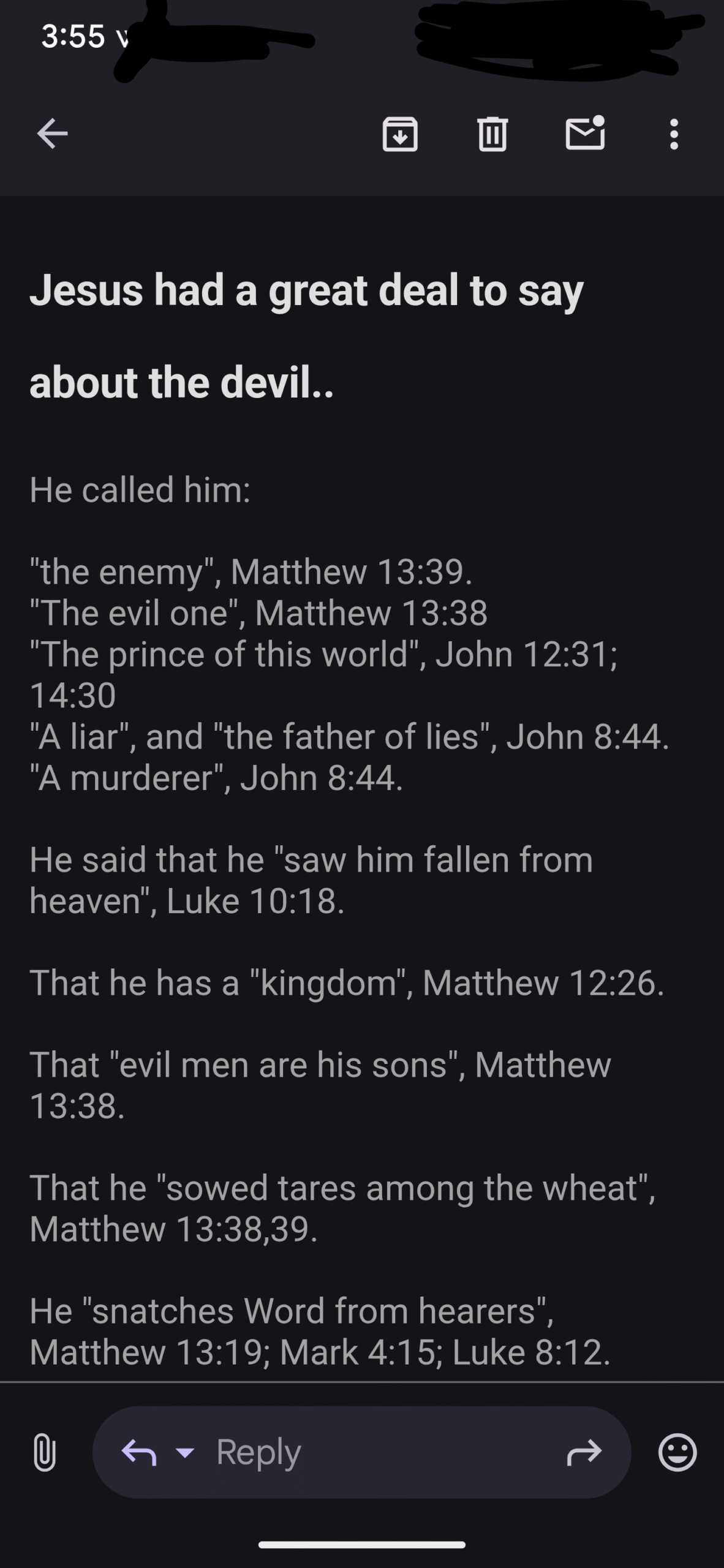Attach a file with the paperclip

(44, 1452)
